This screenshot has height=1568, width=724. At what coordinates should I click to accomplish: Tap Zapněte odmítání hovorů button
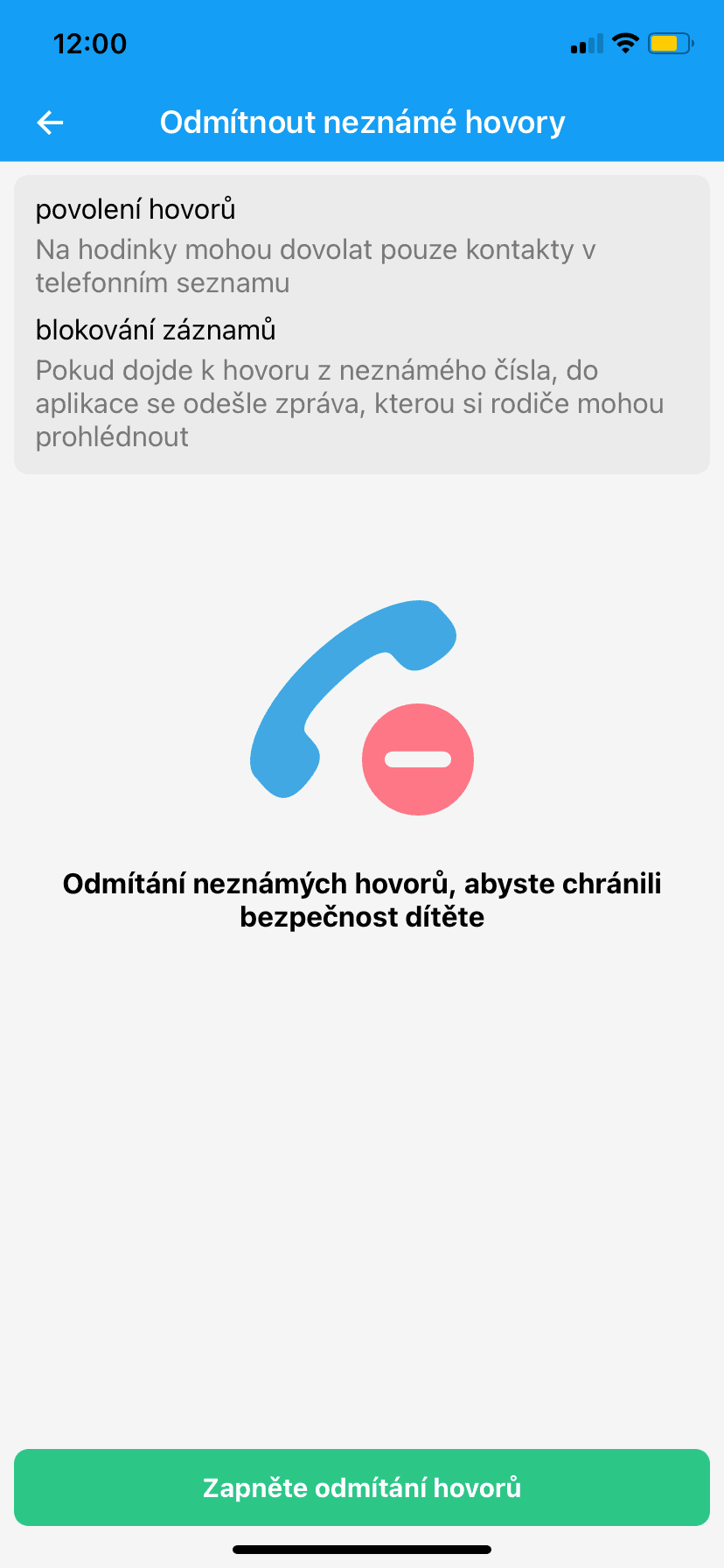[362, 1487]
